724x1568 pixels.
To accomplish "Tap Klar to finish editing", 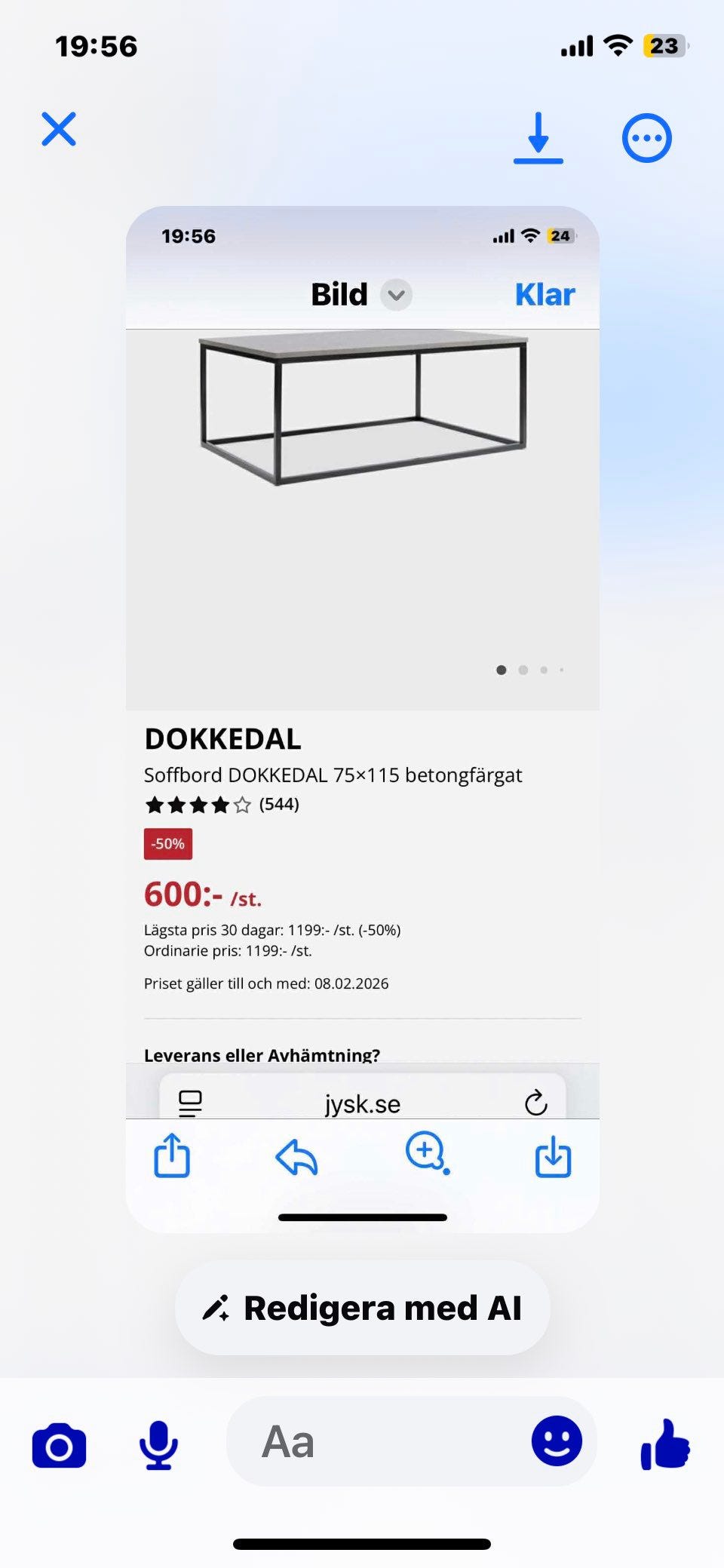I will tap(545, 294).
